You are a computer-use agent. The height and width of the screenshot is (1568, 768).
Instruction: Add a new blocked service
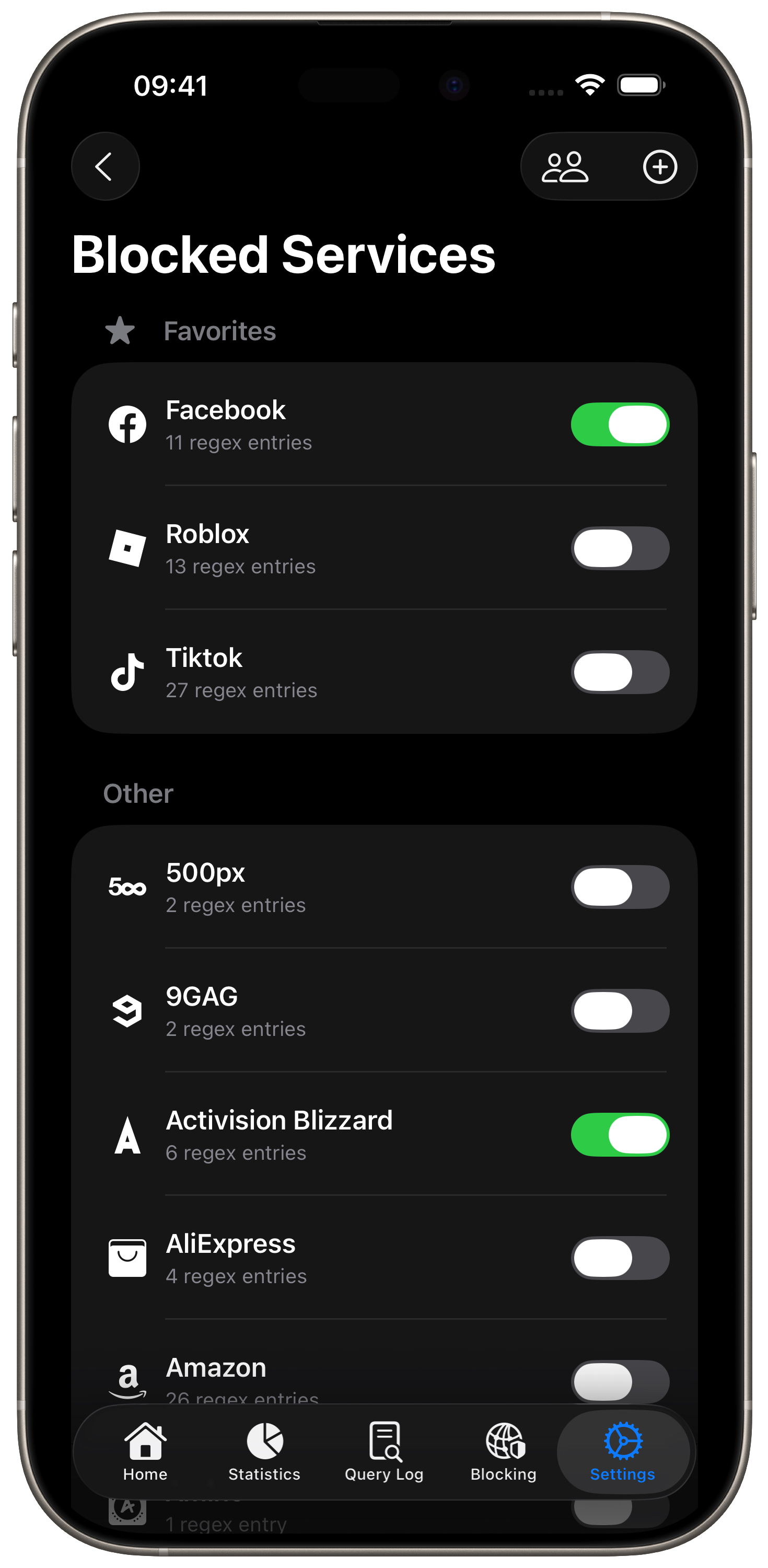click(660, 167)
